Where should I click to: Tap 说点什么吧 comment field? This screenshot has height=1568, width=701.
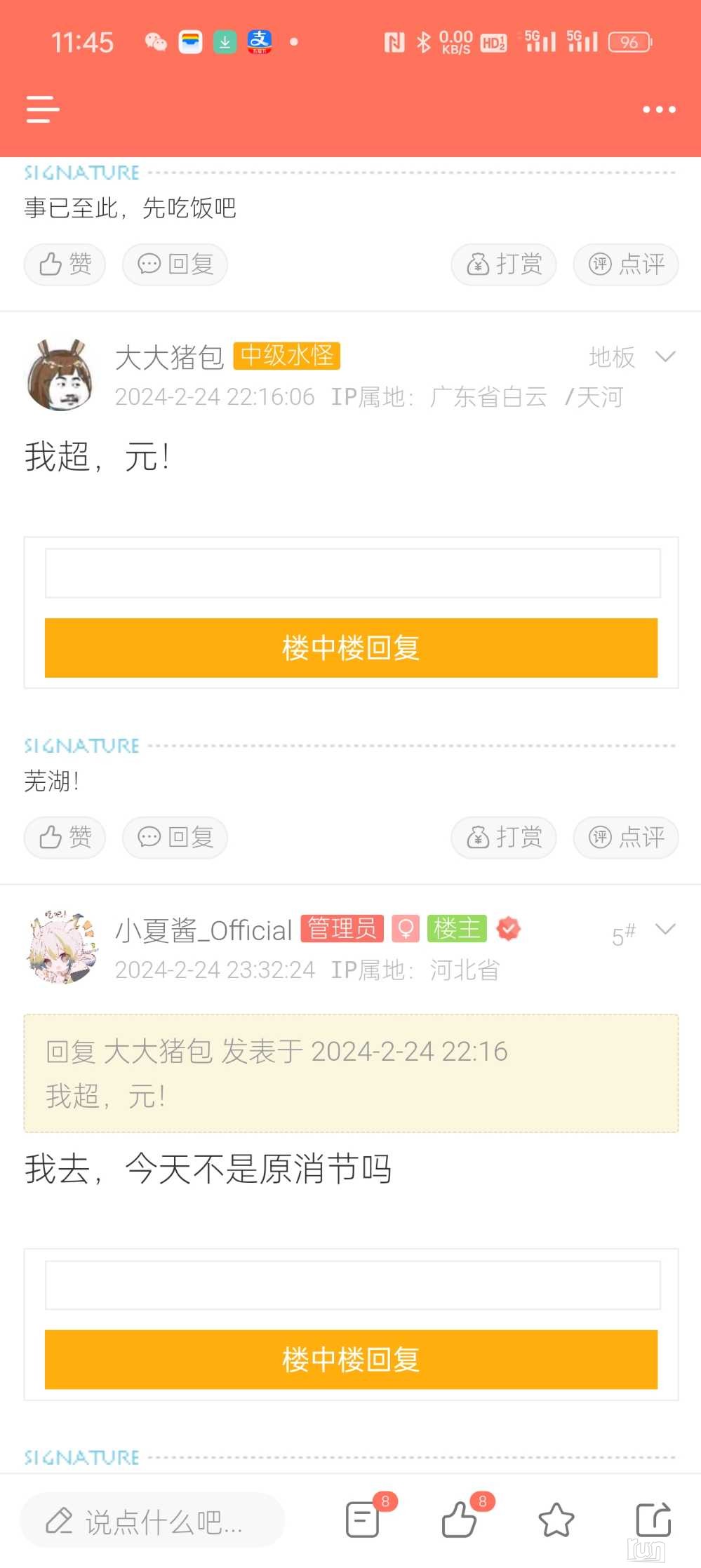coord(152,1521)
